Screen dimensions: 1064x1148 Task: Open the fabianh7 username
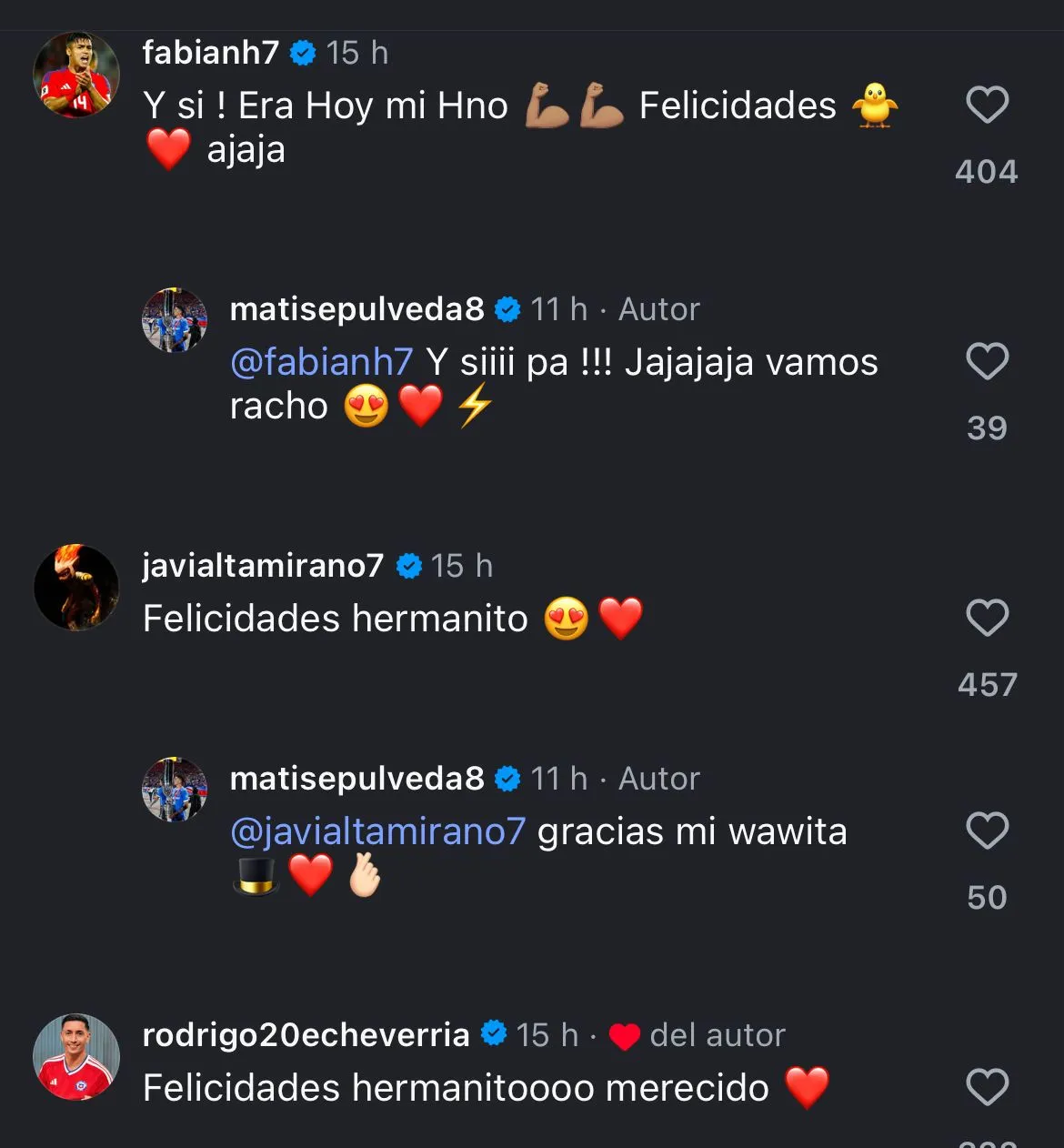[211, 53]
